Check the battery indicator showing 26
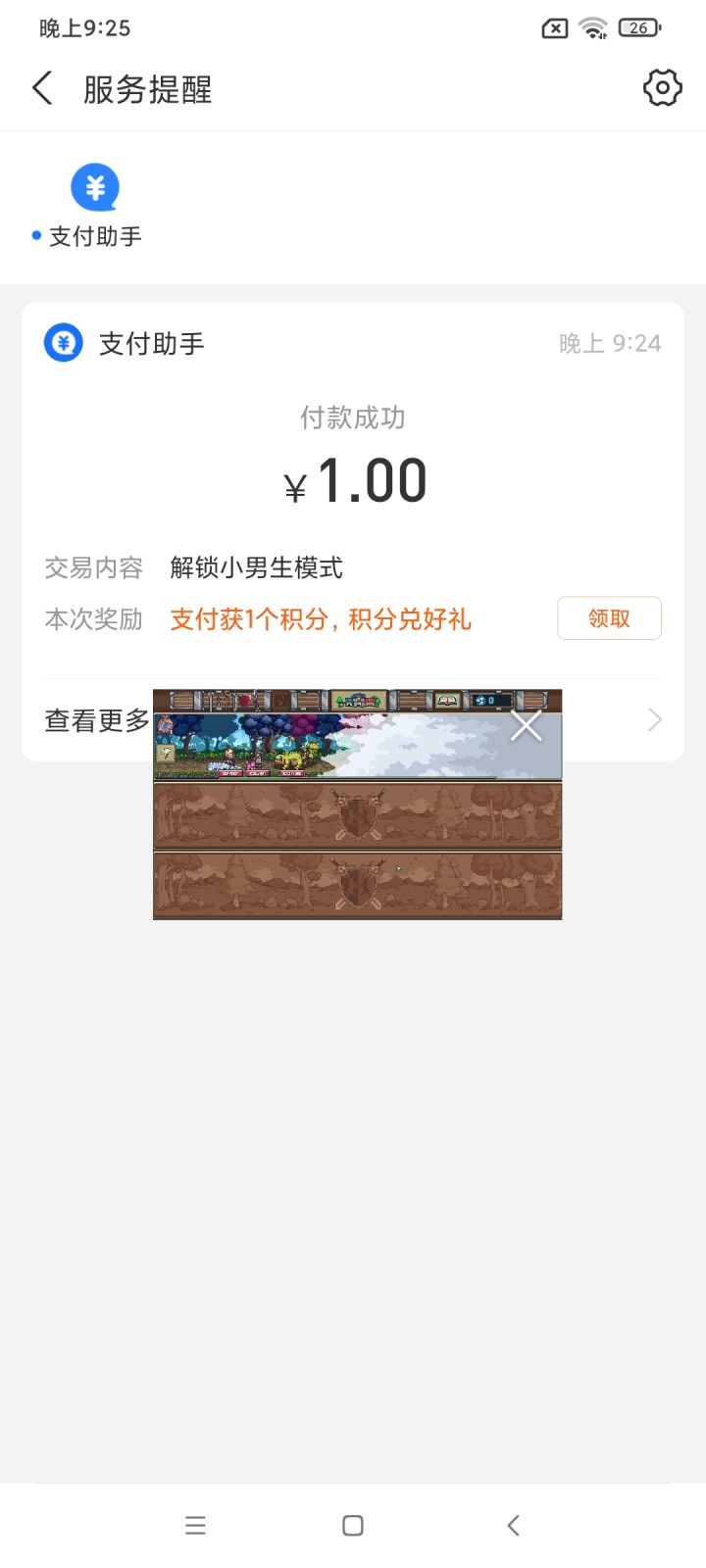Viewport: 706px width, 1568px height. point(638,27)
